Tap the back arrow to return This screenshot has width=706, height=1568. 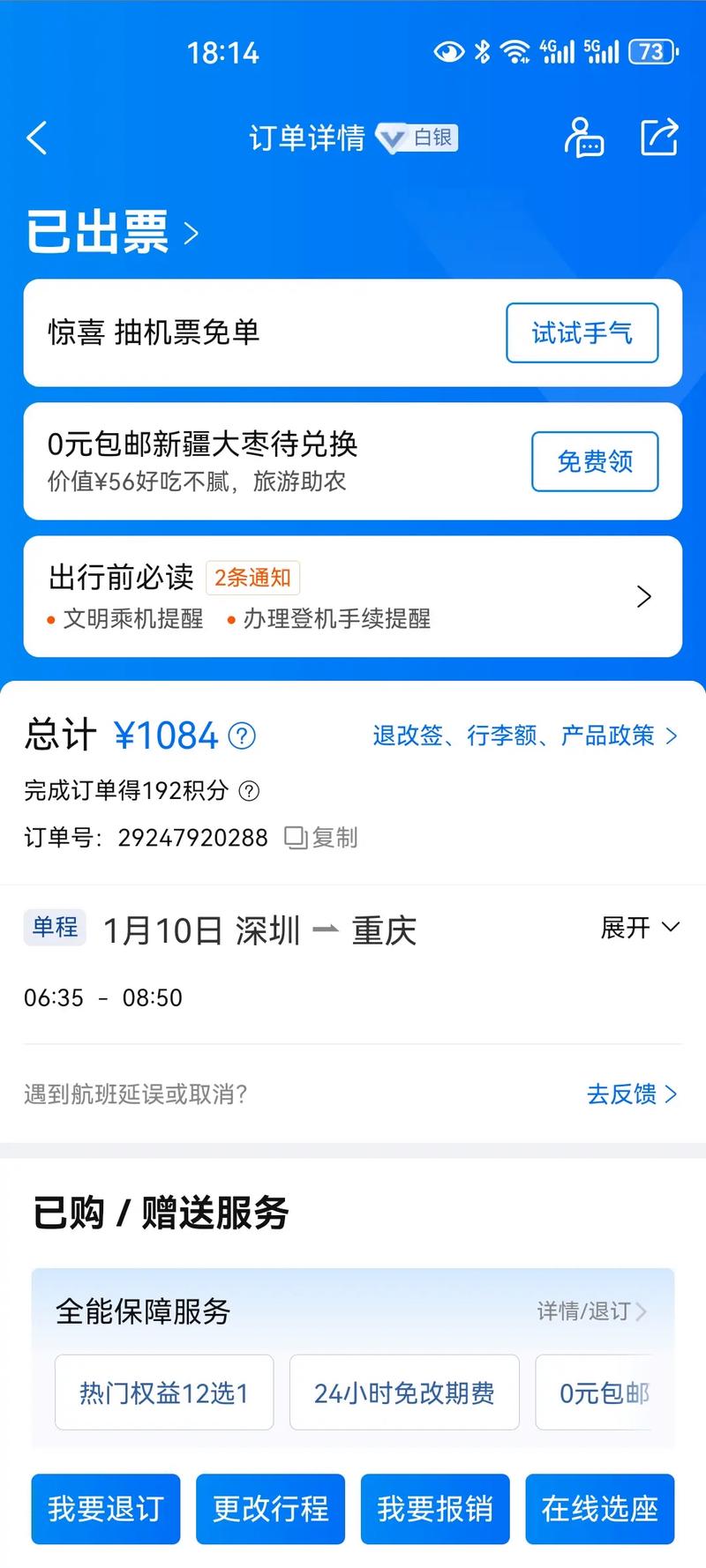coord(36,138)
